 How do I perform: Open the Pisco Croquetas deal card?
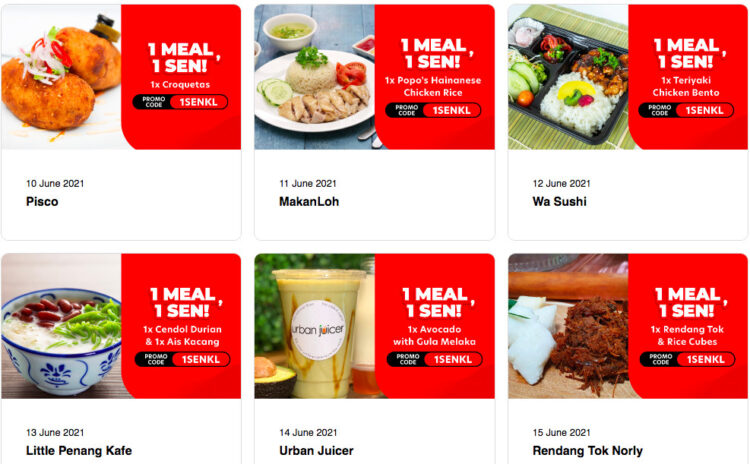tap(121, 120)
